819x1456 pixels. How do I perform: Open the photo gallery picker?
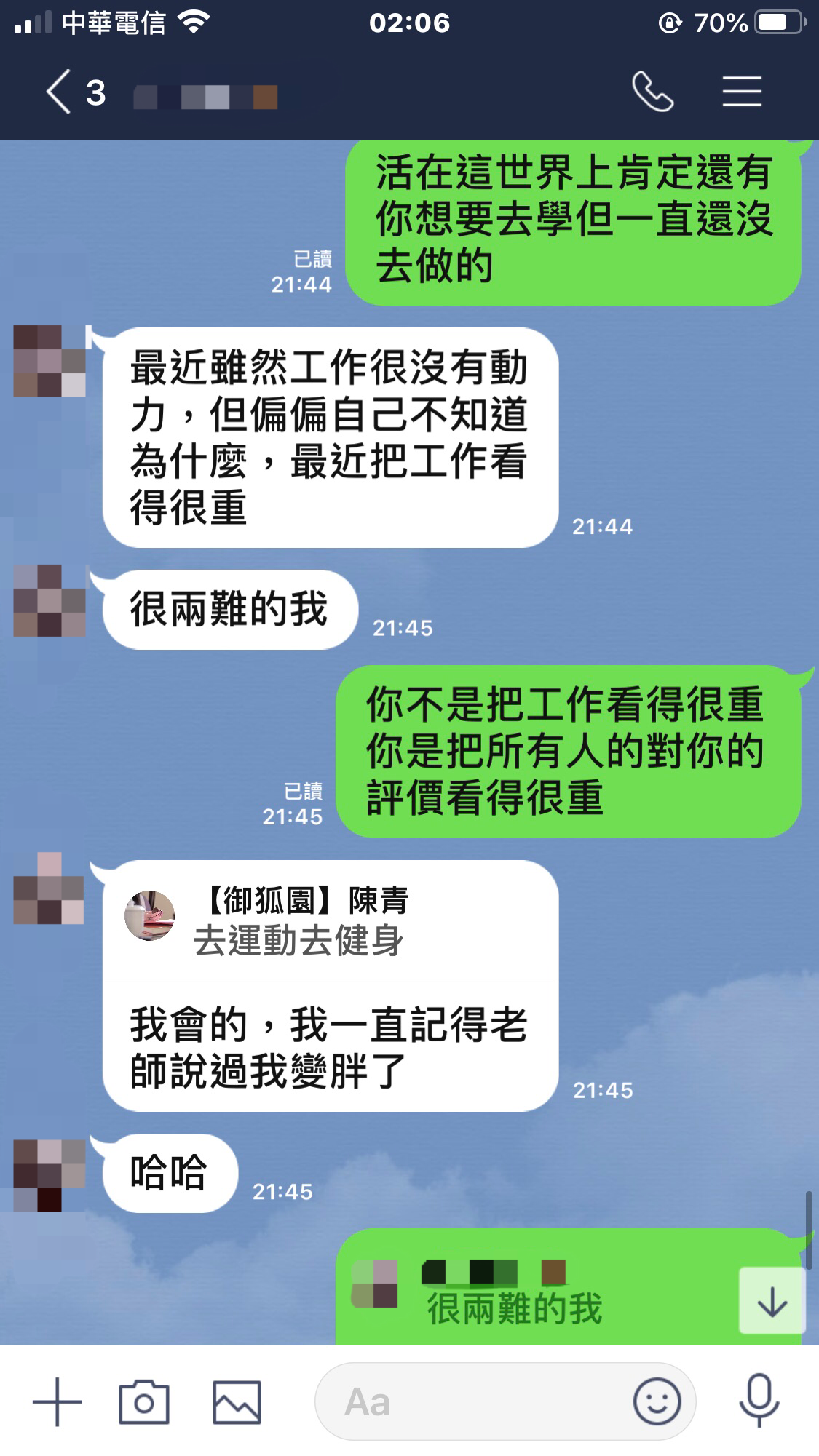tap(237, 1401)
